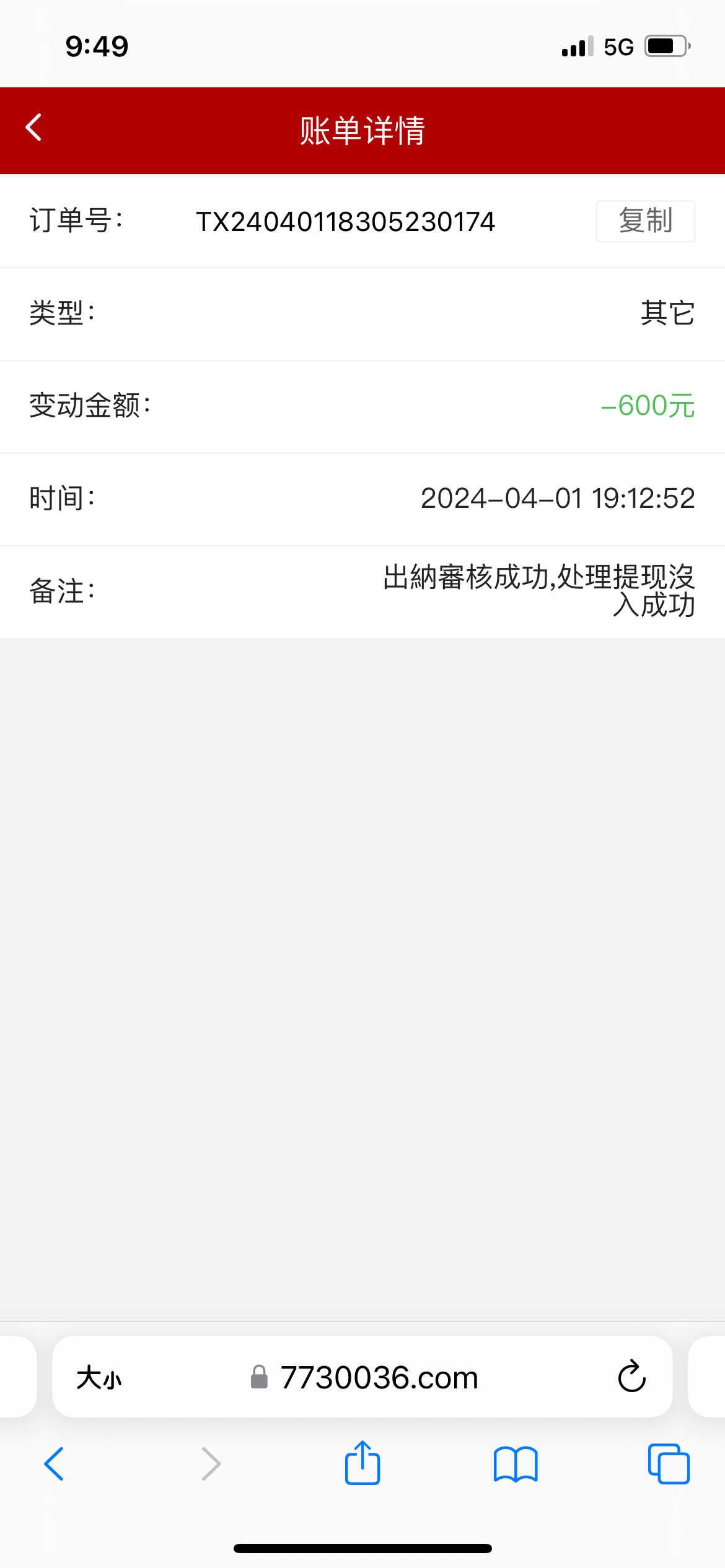
Task: Reload the current web page
Action: click(631, 1377)
